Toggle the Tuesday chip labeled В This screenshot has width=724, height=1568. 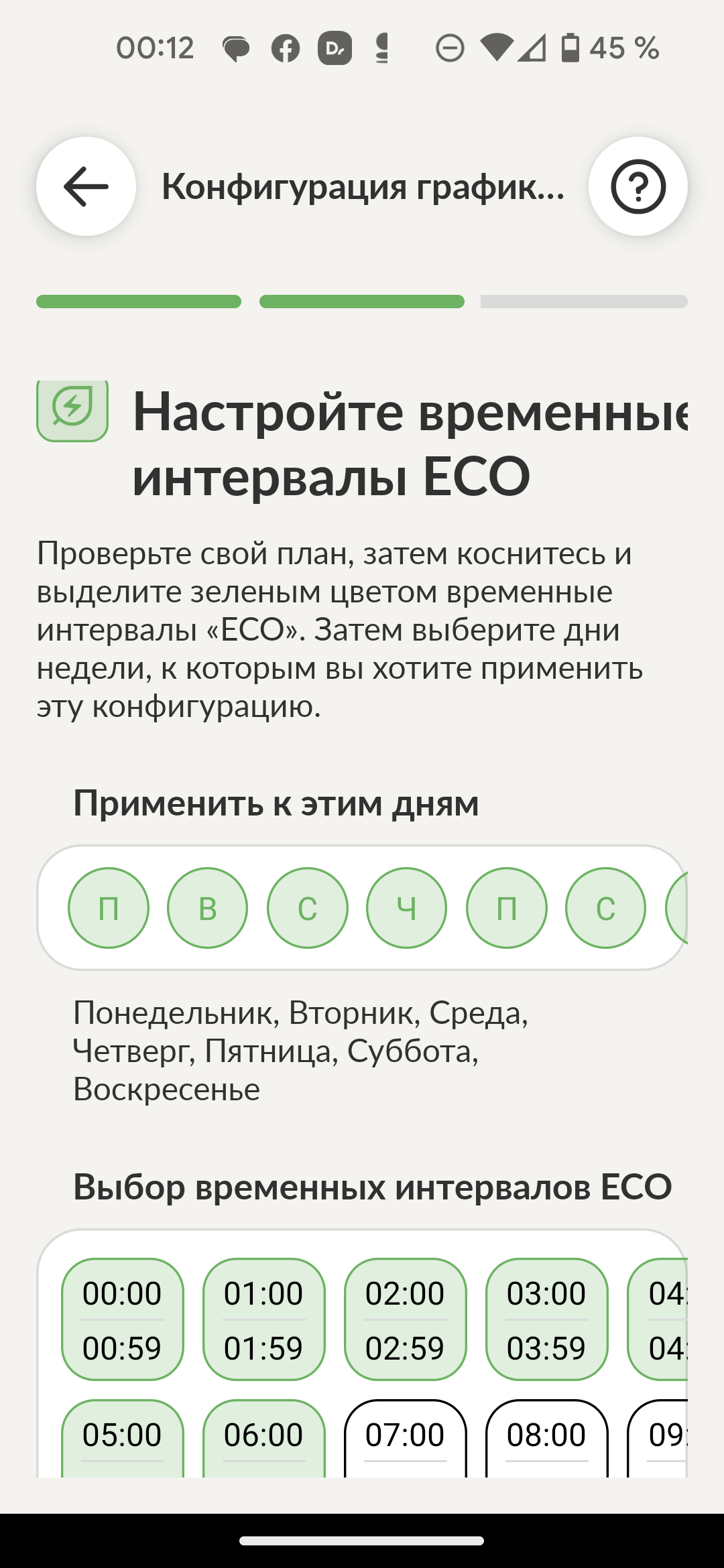pos(208,908)
